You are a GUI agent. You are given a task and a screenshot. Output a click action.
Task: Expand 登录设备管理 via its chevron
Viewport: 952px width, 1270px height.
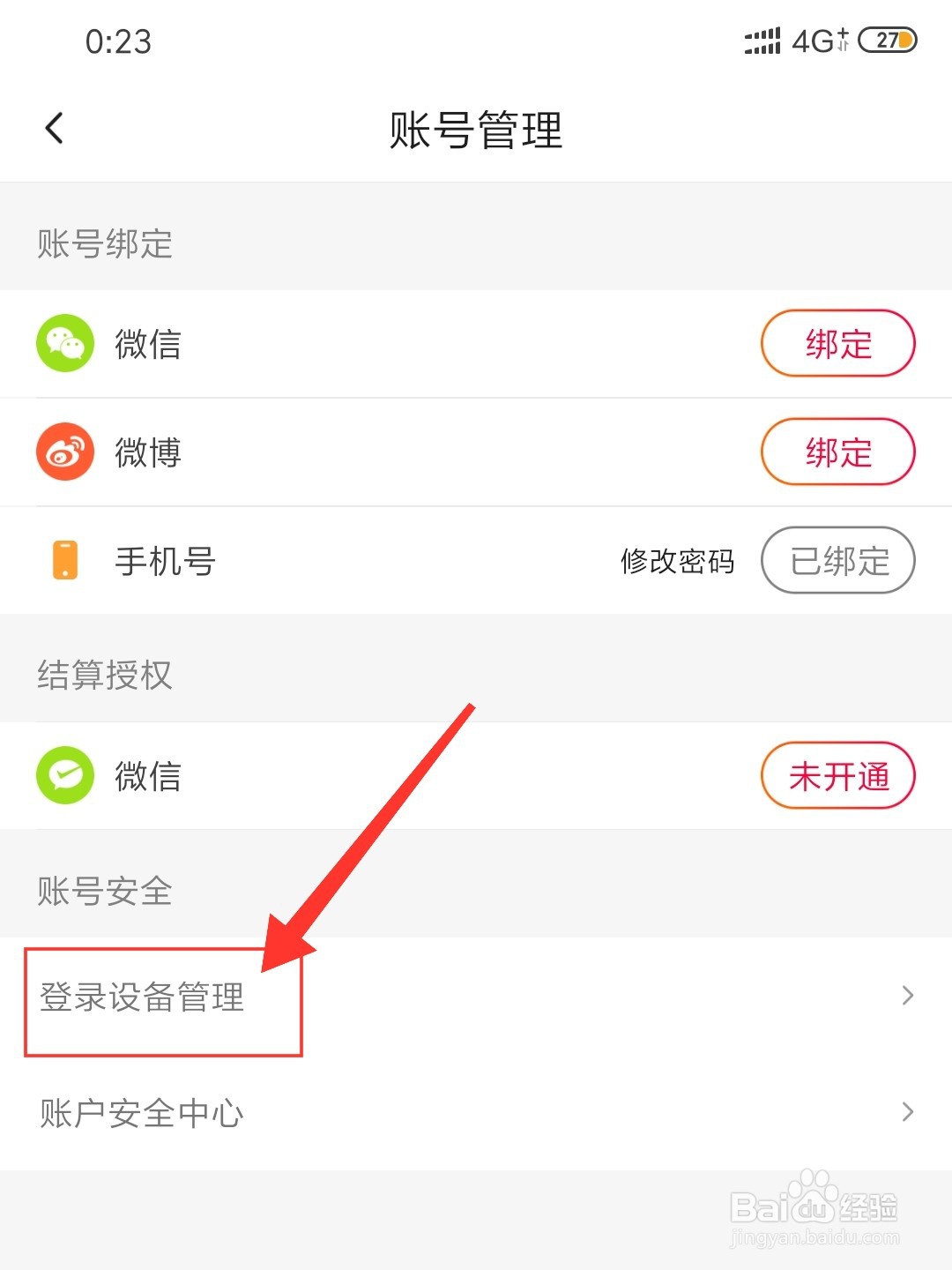pyautogui.click(x=909, y=996)
